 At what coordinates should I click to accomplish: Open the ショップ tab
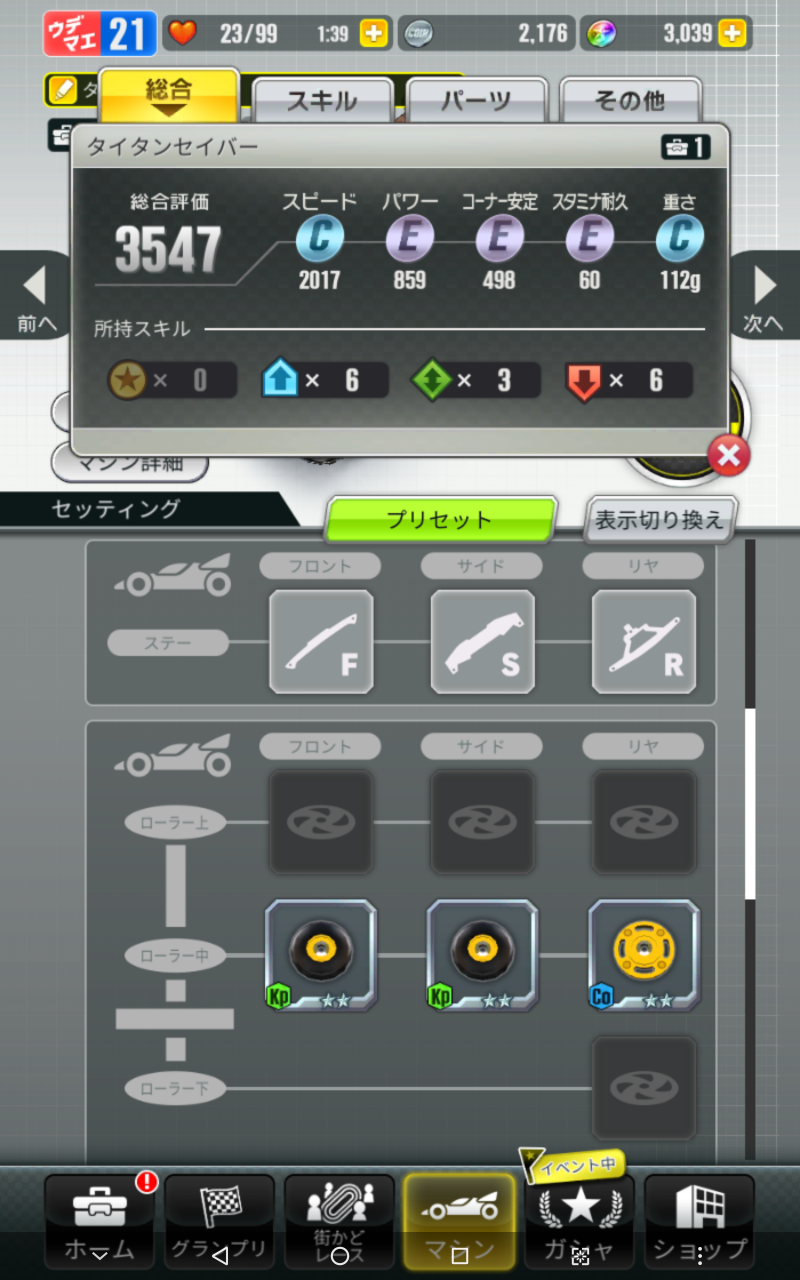click(700, 1222)
